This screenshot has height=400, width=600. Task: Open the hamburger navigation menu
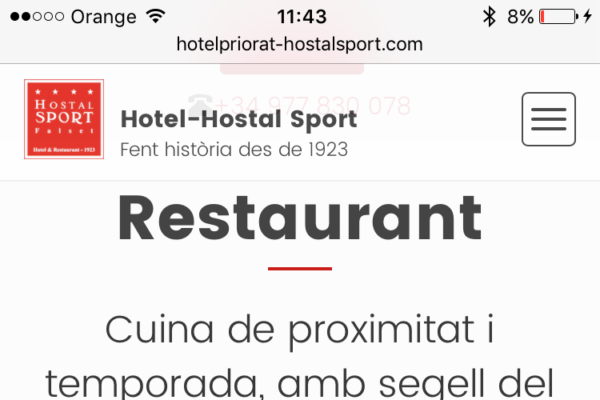click(x=548, y=119)
